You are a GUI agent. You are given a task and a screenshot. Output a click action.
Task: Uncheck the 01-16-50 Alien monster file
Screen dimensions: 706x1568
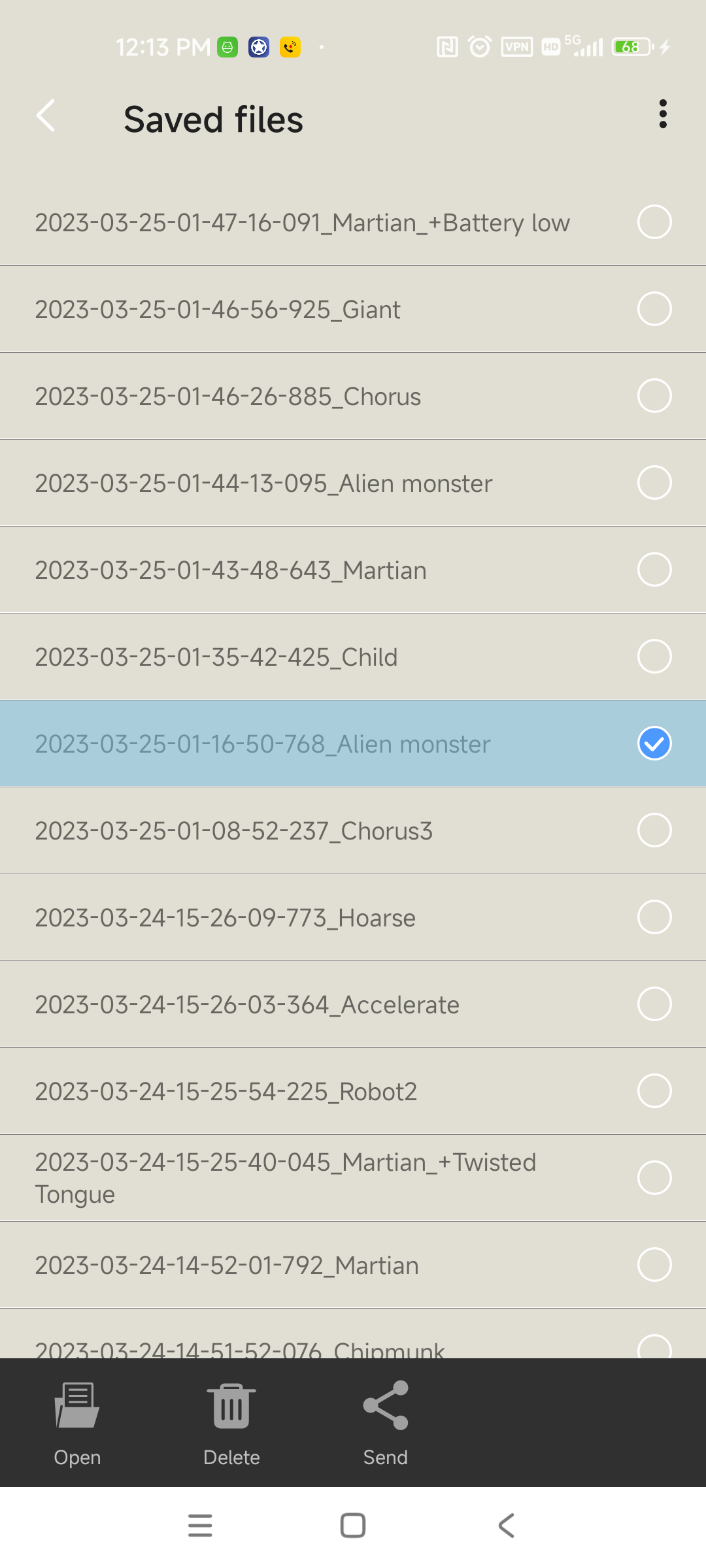(x=654, y=743)
